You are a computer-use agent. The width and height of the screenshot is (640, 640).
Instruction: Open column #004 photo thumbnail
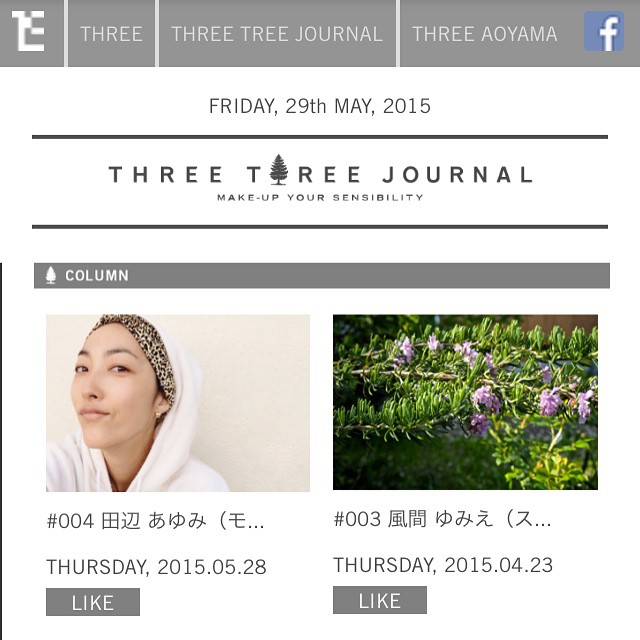click(178, 403)
